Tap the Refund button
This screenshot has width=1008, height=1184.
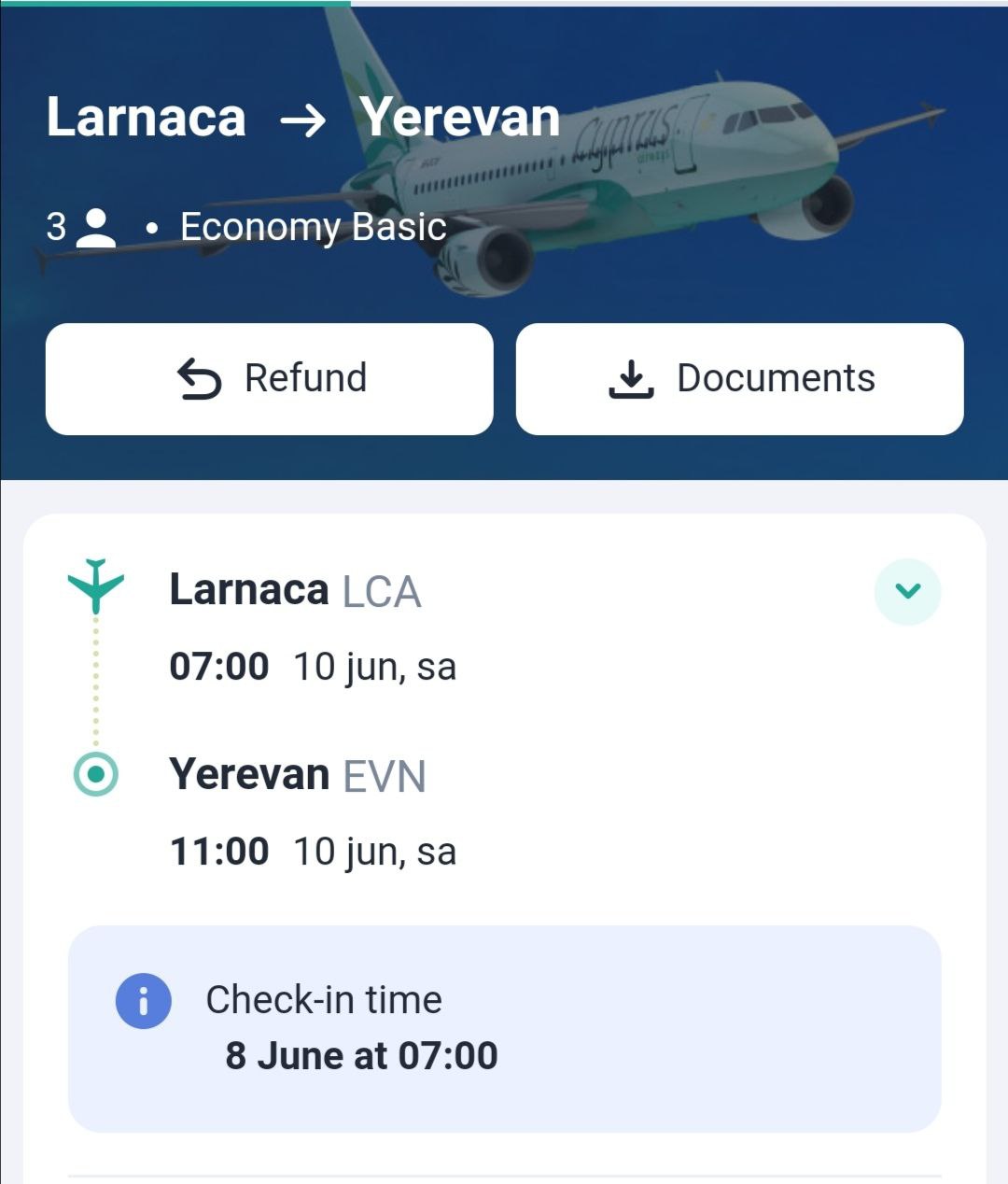270,379
